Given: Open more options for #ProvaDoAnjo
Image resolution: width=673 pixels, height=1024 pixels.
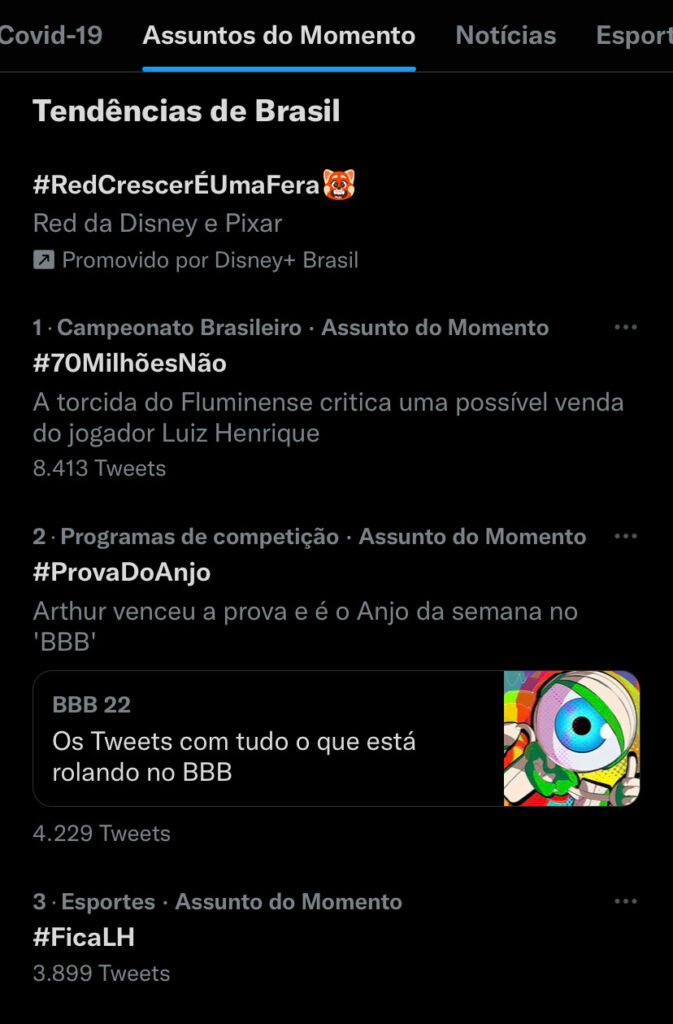Looking at the screenshot, I should (626, 536).
